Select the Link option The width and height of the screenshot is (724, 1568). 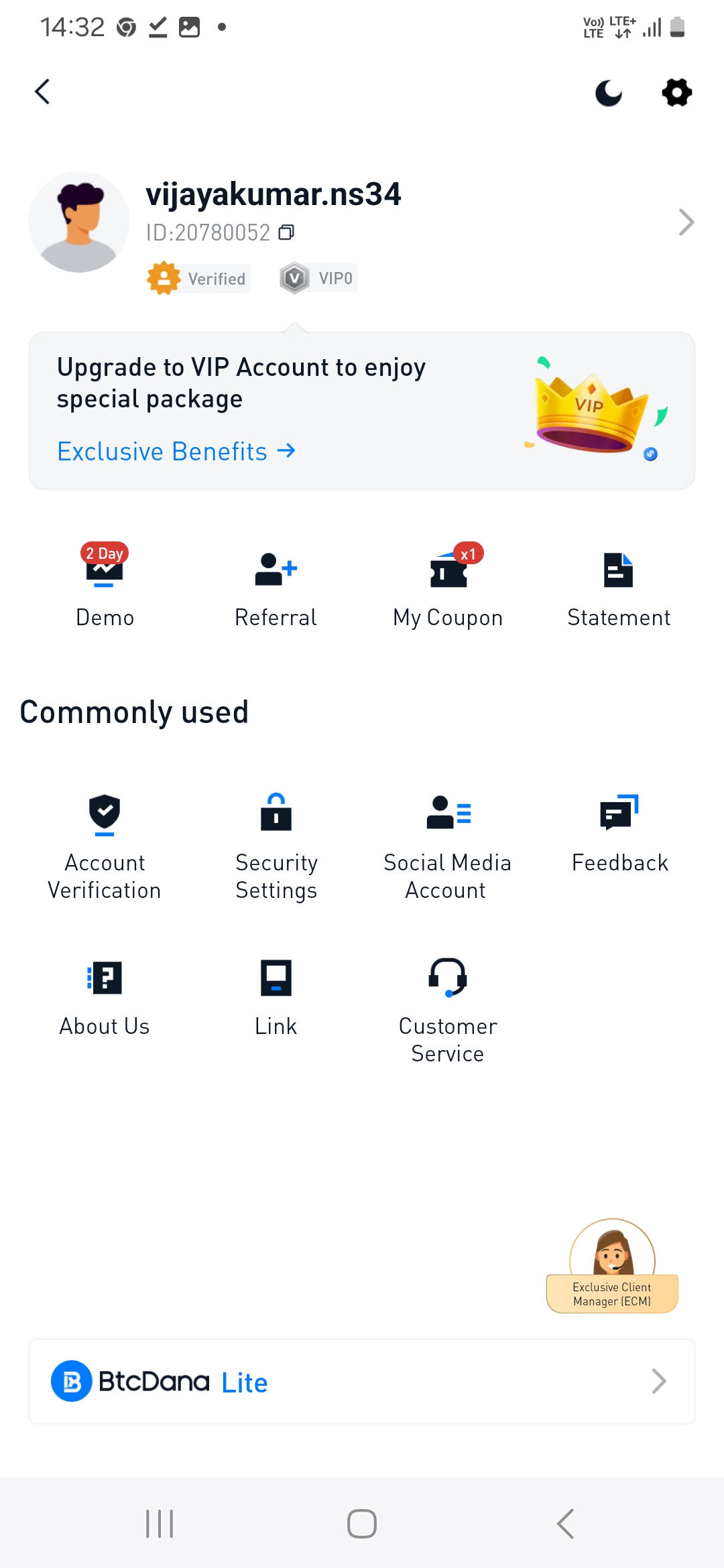point(276,996)
